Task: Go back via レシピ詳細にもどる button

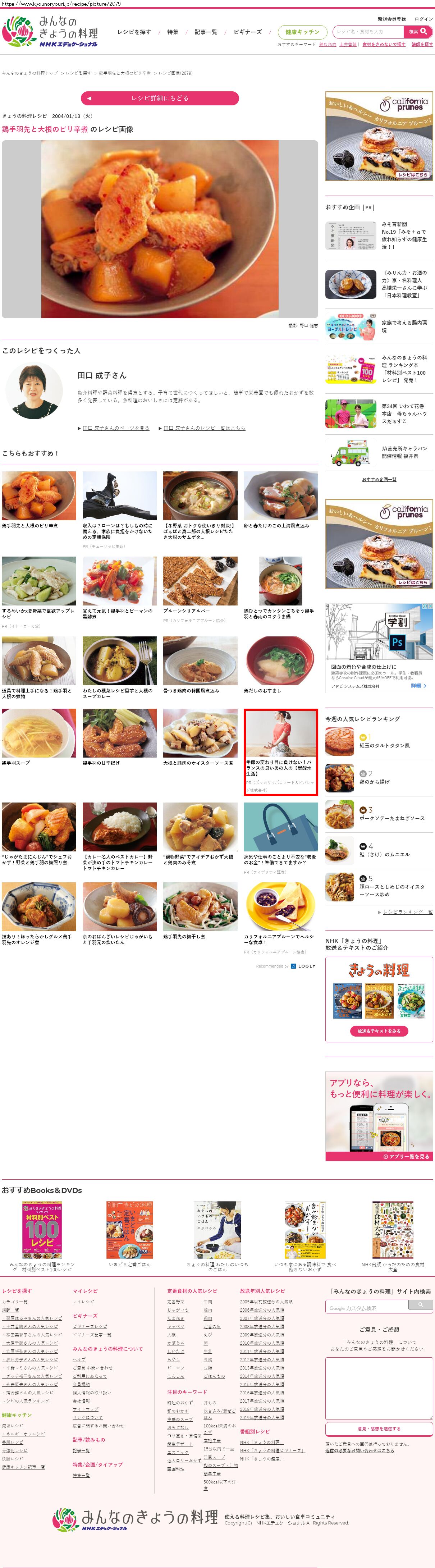Action: click(159, 98)
